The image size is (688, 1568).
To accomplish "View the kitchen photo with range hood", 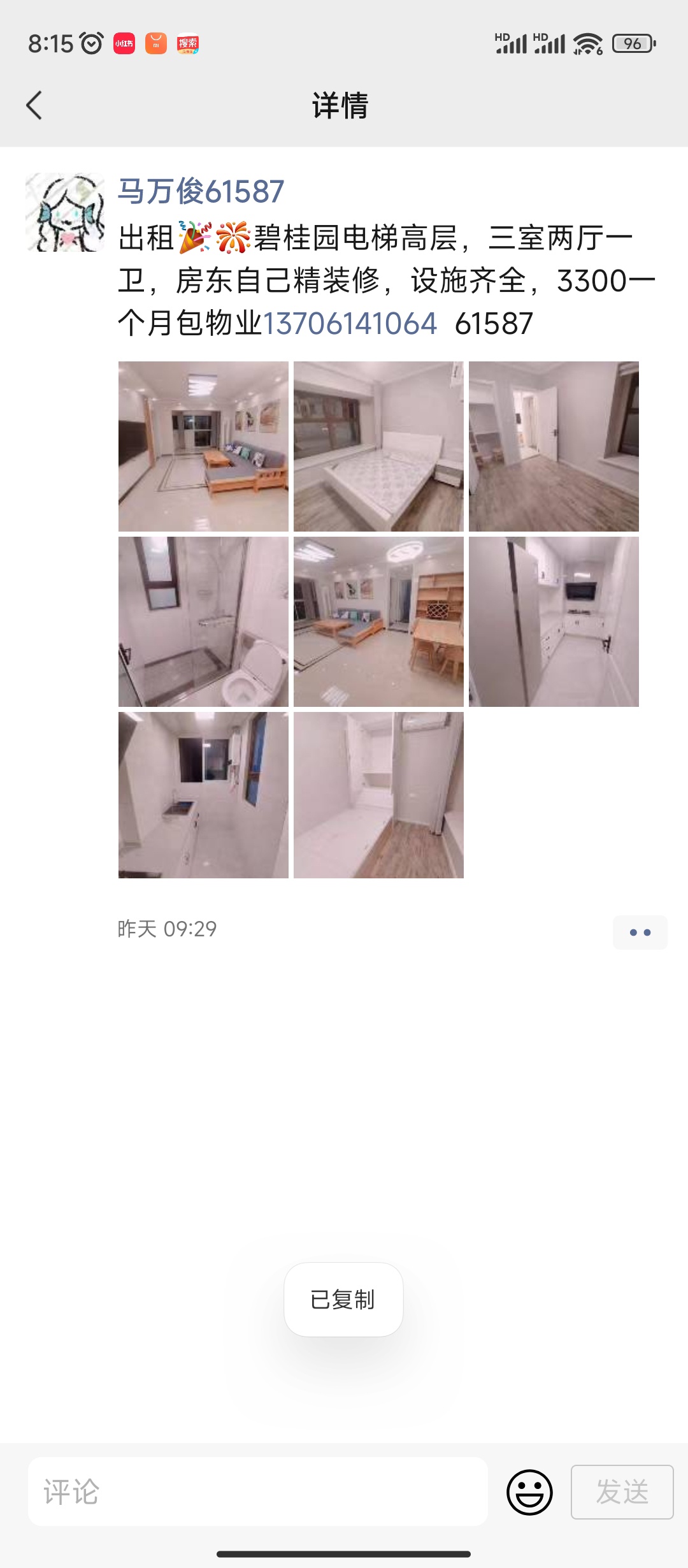I will [554, 621].
